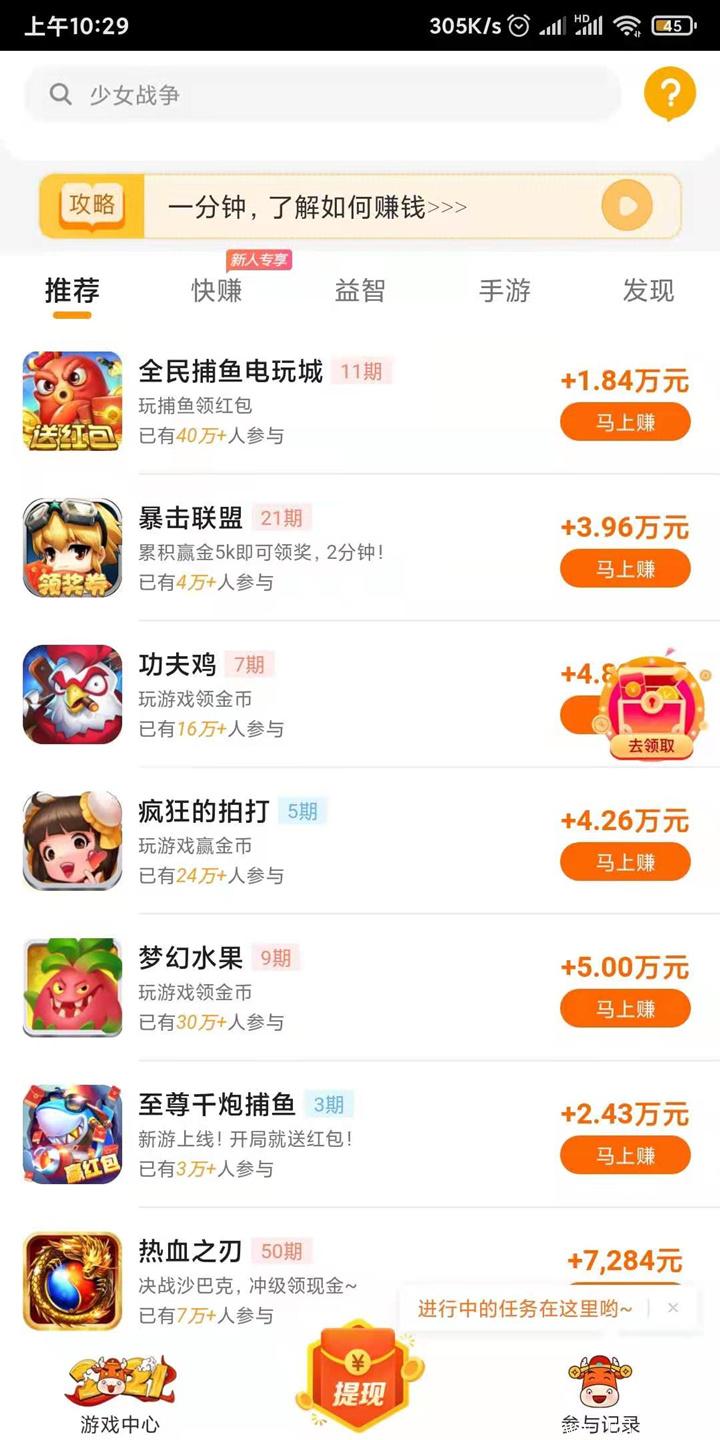Switch to the 快赚 tab
Viewport: 720px width, 1440px height.
[x=217, y=291]
